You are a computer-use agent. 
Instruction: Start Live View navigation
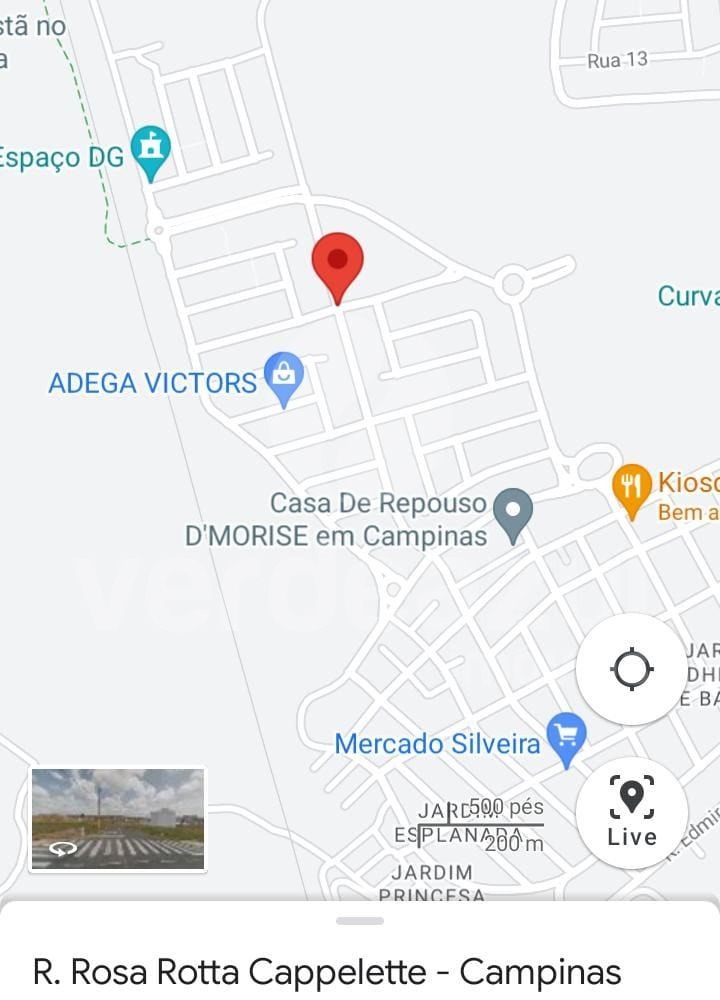pyautogui.click(x=632, y=811)
